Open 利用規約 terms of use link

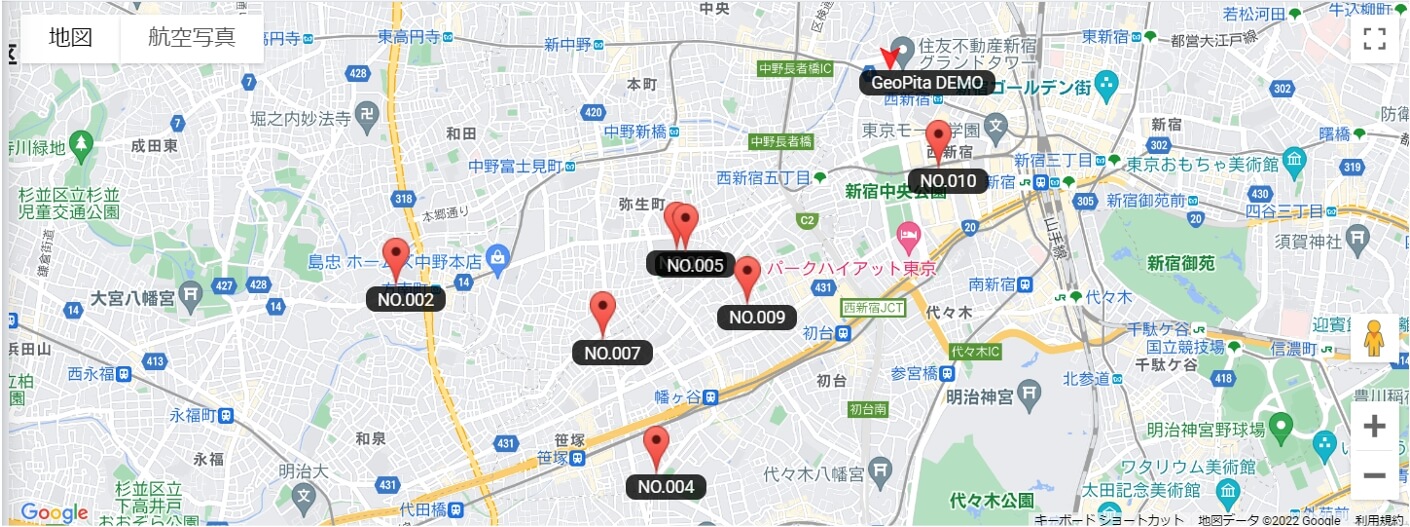click(1378, 520)
